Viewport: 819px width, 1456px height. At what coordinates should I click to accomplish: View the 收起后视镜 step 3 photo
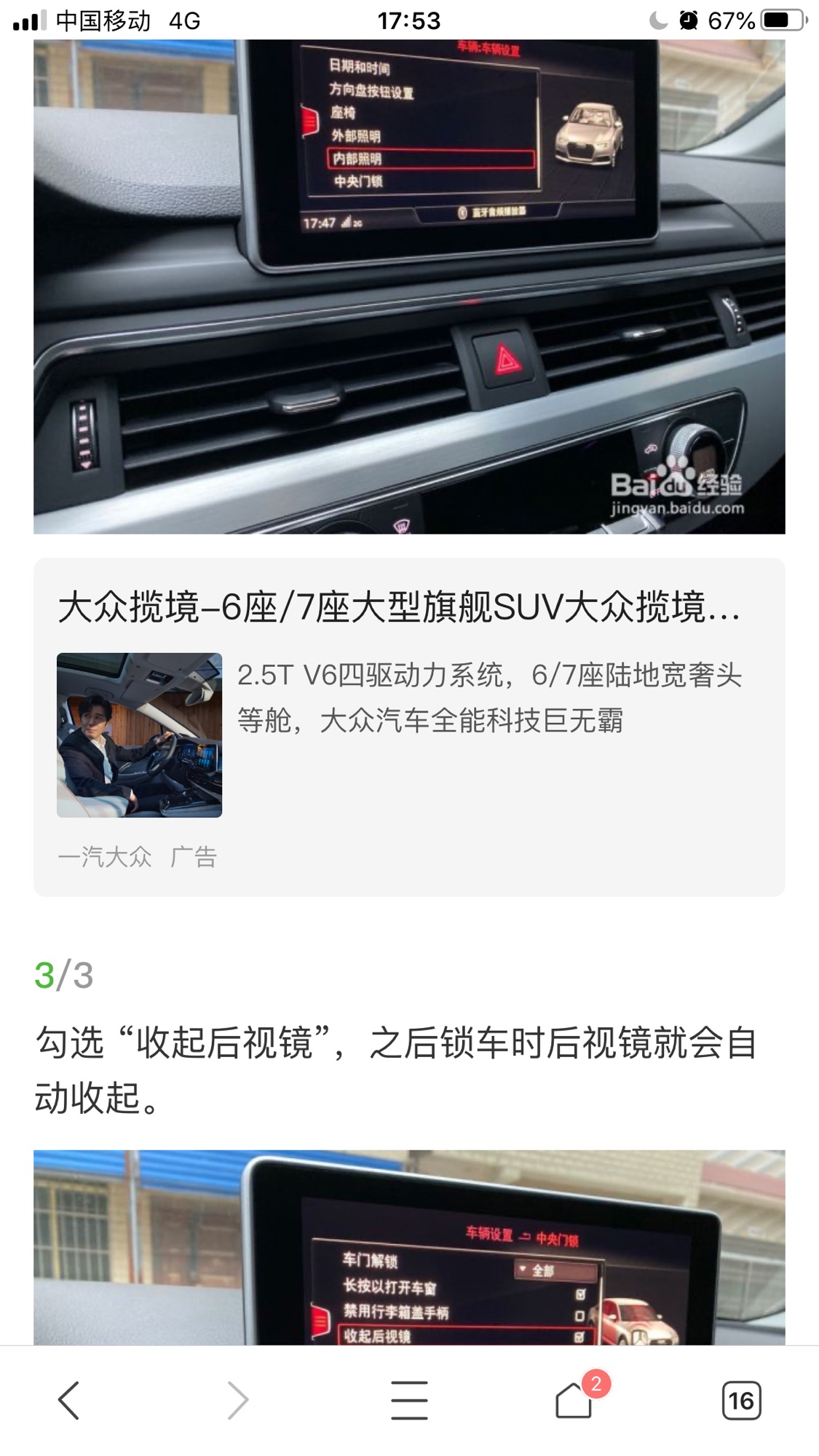409,1249
